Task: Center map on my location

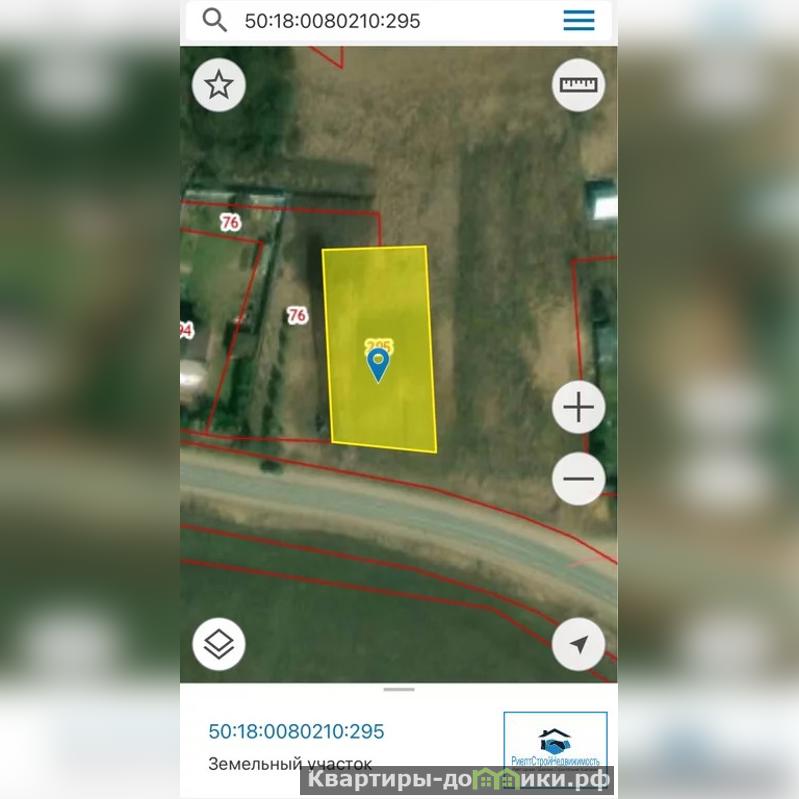Action: coord(578,644)
